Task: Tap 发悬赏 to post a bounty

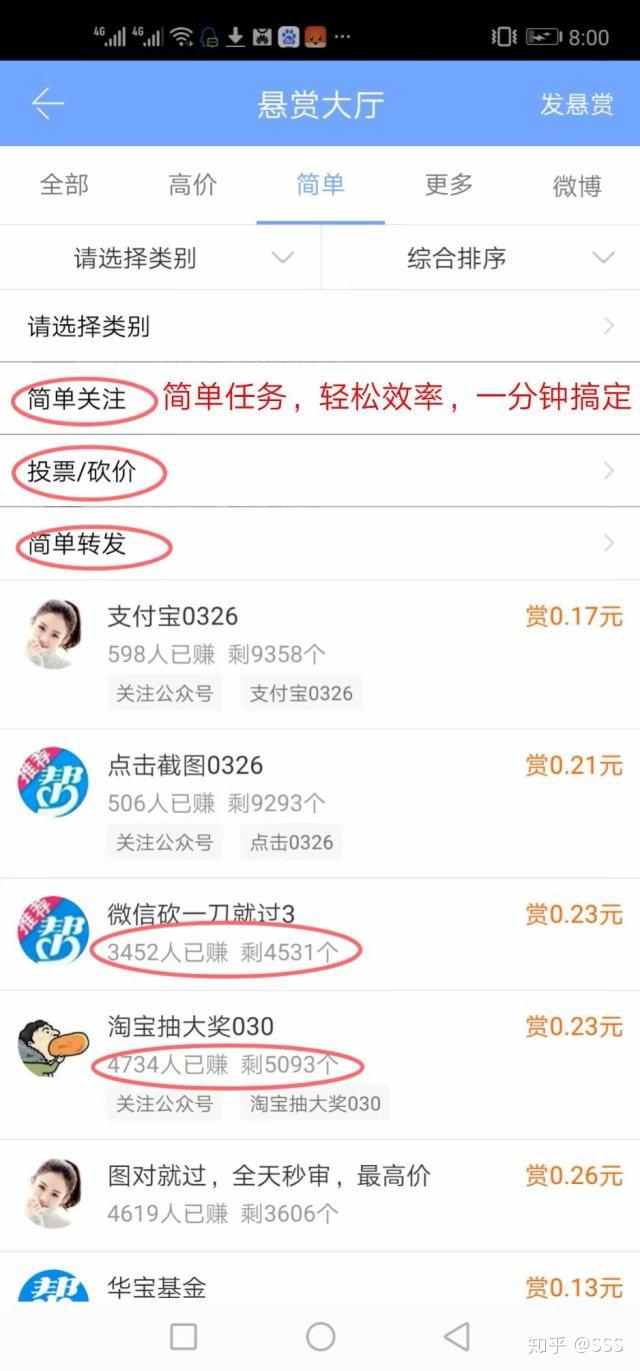Action: coord(576,104)
